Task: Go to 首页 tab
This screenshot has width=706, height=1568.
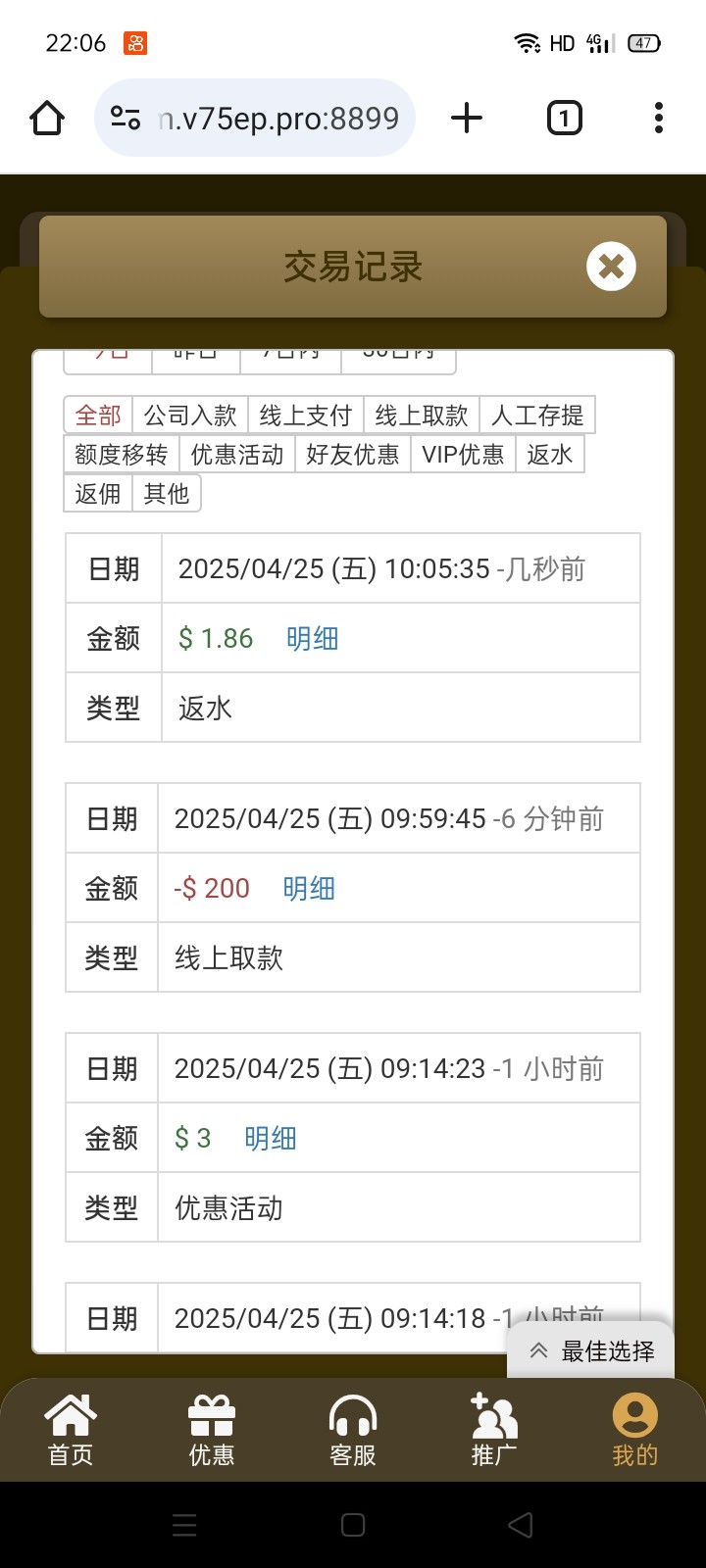Action: (x=71, y=1431)
